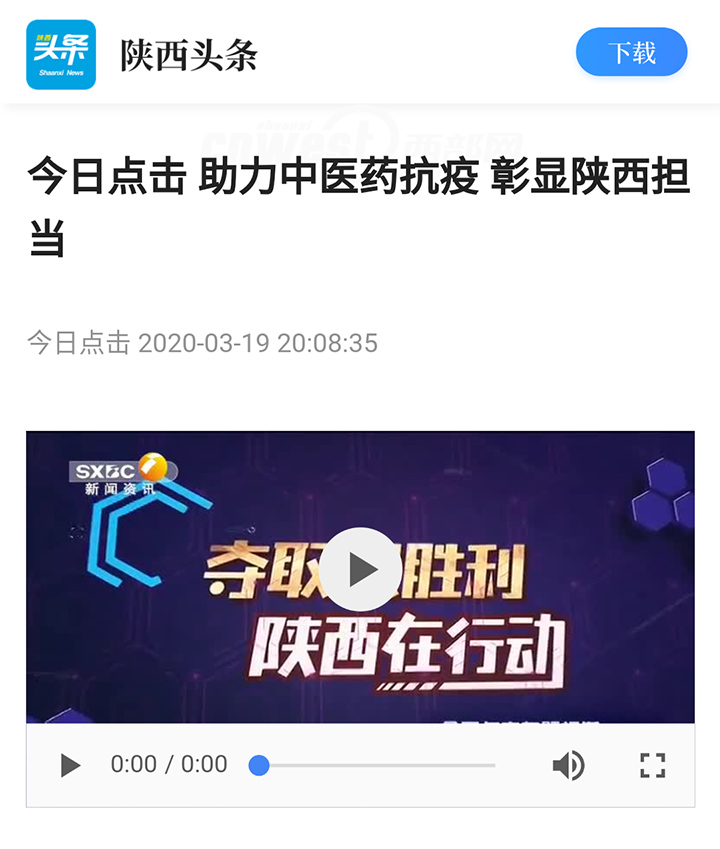Screen dimensions: 720x849
Task: Enter fullscreen video mode
Action: [652, 765]
